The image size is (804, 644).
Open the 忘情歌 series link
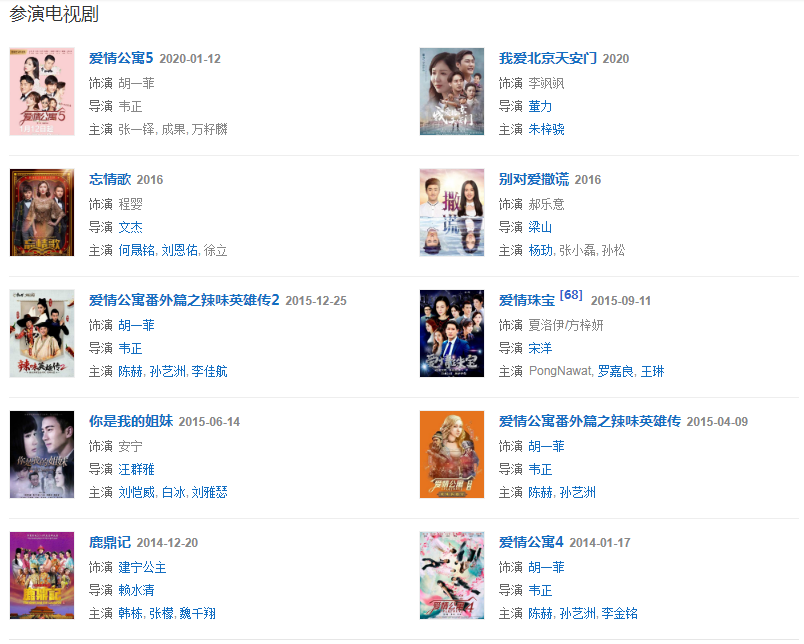pos(110,179)
